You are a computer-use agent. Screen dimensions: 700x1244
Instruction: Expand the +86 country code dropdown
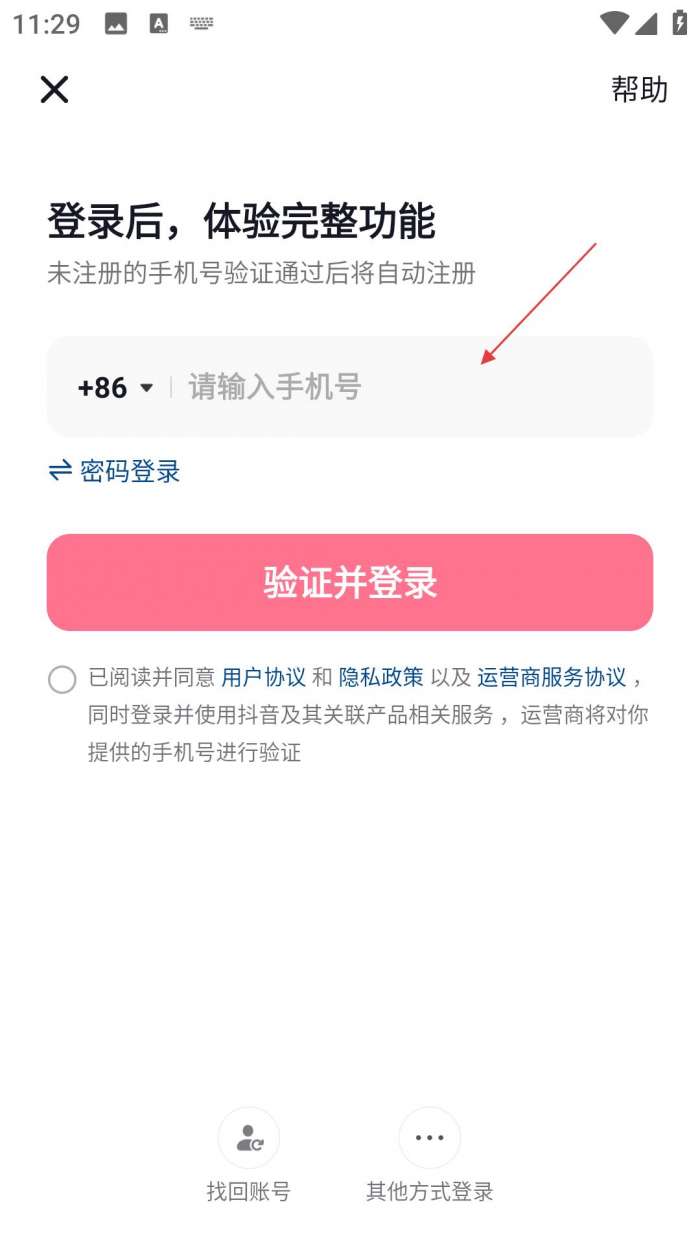116,387
